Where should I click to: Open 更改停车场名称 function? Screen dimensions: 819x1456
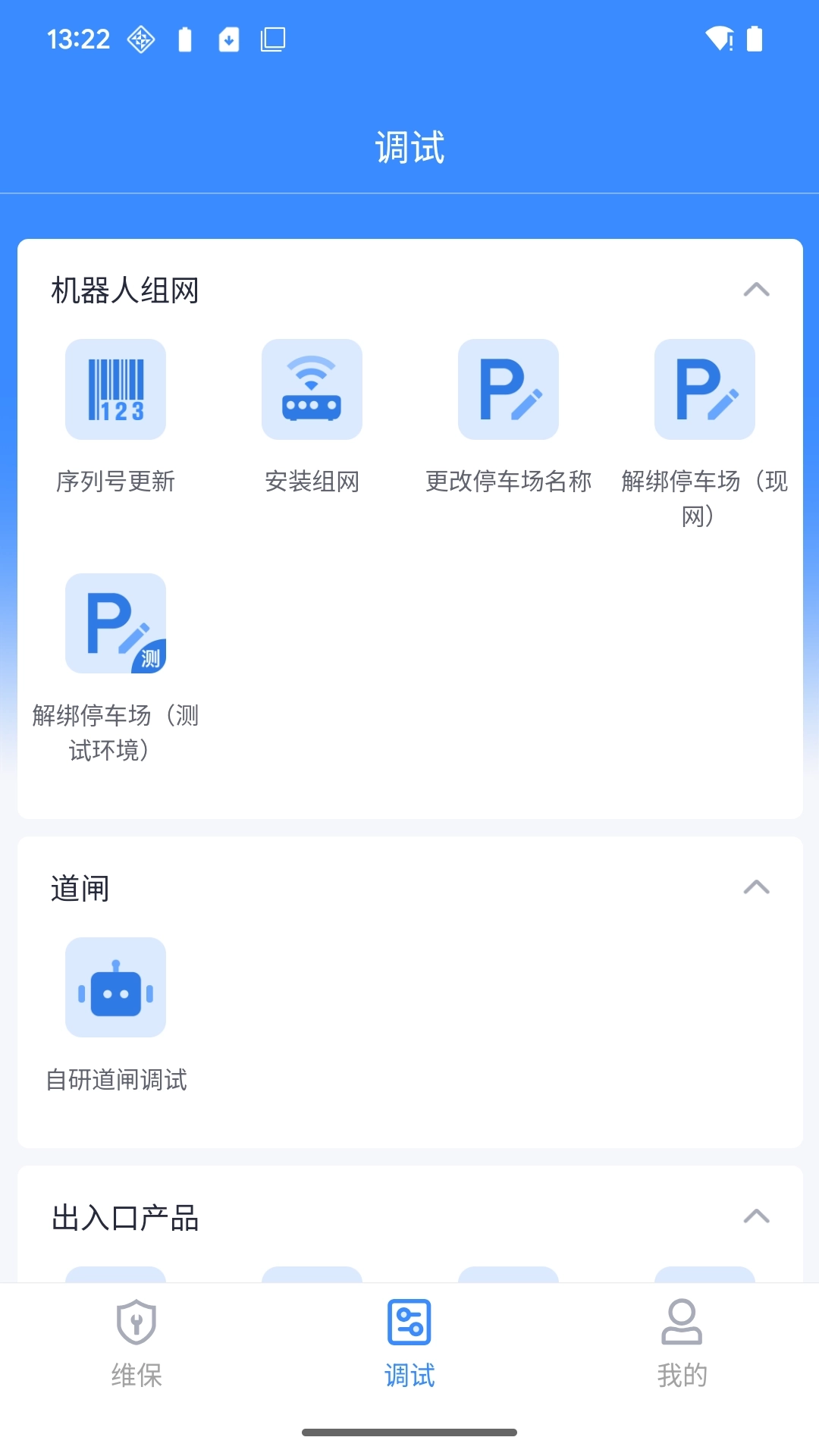click(508, 389)
